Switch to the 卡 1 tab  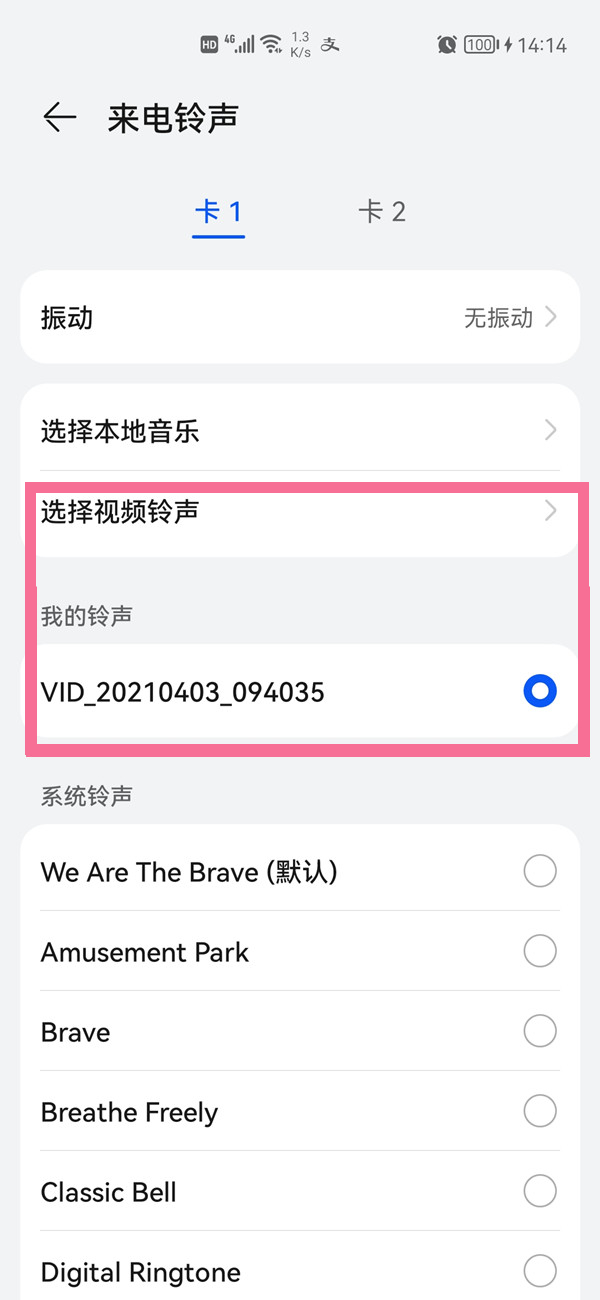tap(218, 212)
